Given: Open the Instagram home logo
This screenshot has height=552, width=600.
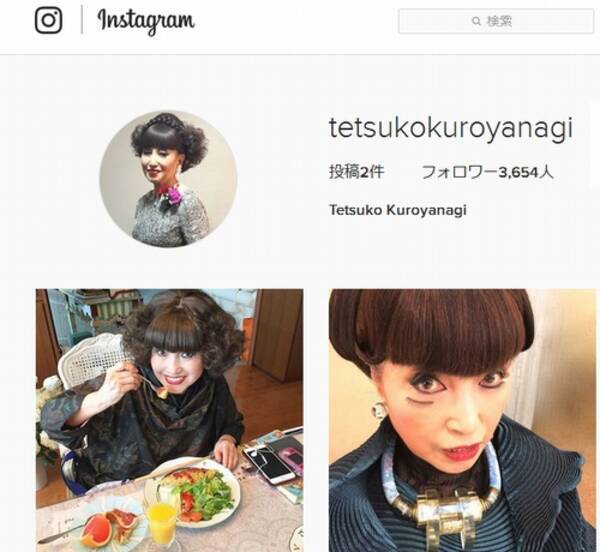Looking at the screenshot, I should [x=48, y=20].
